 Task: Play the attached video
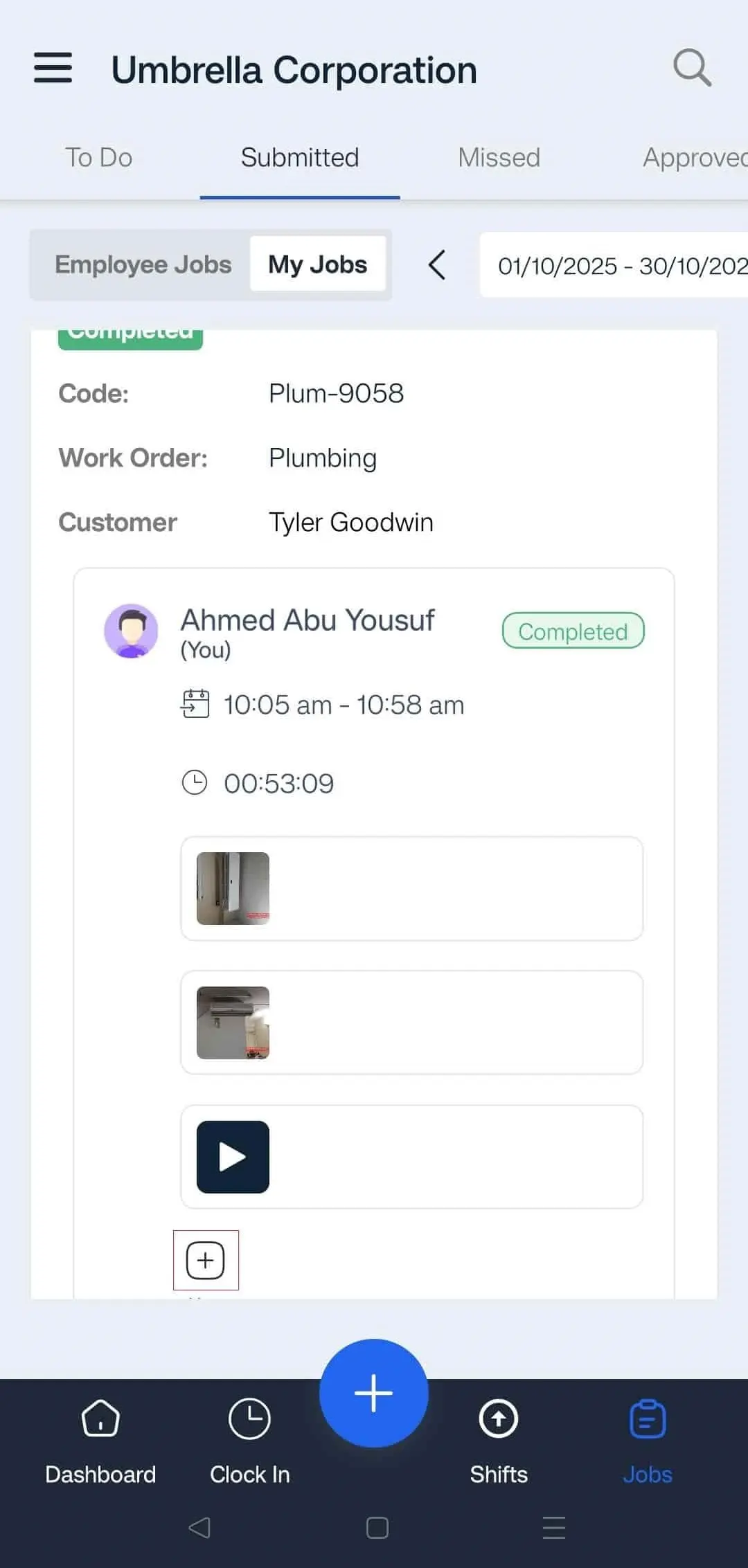point(233,1157)
